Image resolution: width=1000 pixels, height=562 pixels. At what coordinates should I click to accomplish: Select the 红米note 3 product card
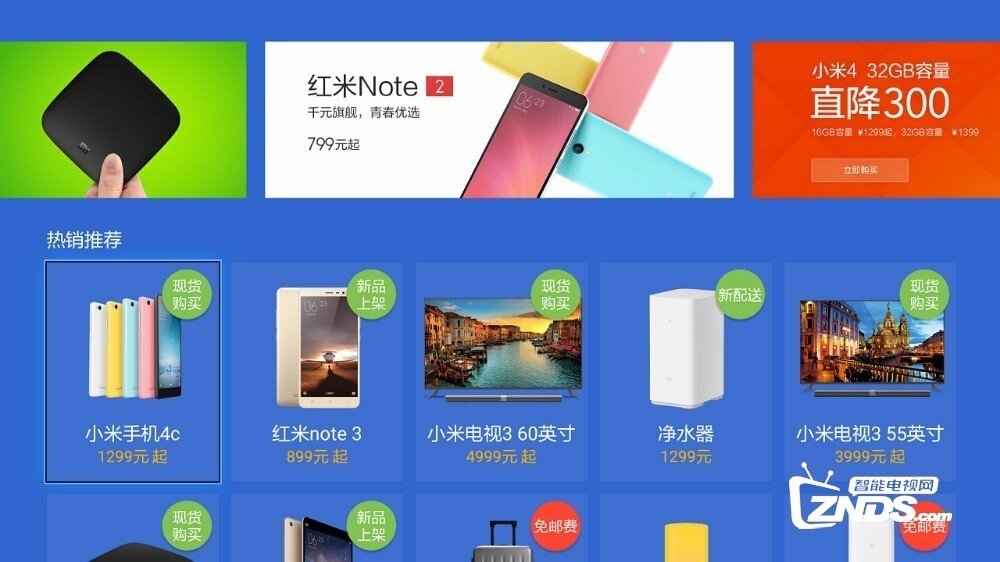(x=316, y=371)
